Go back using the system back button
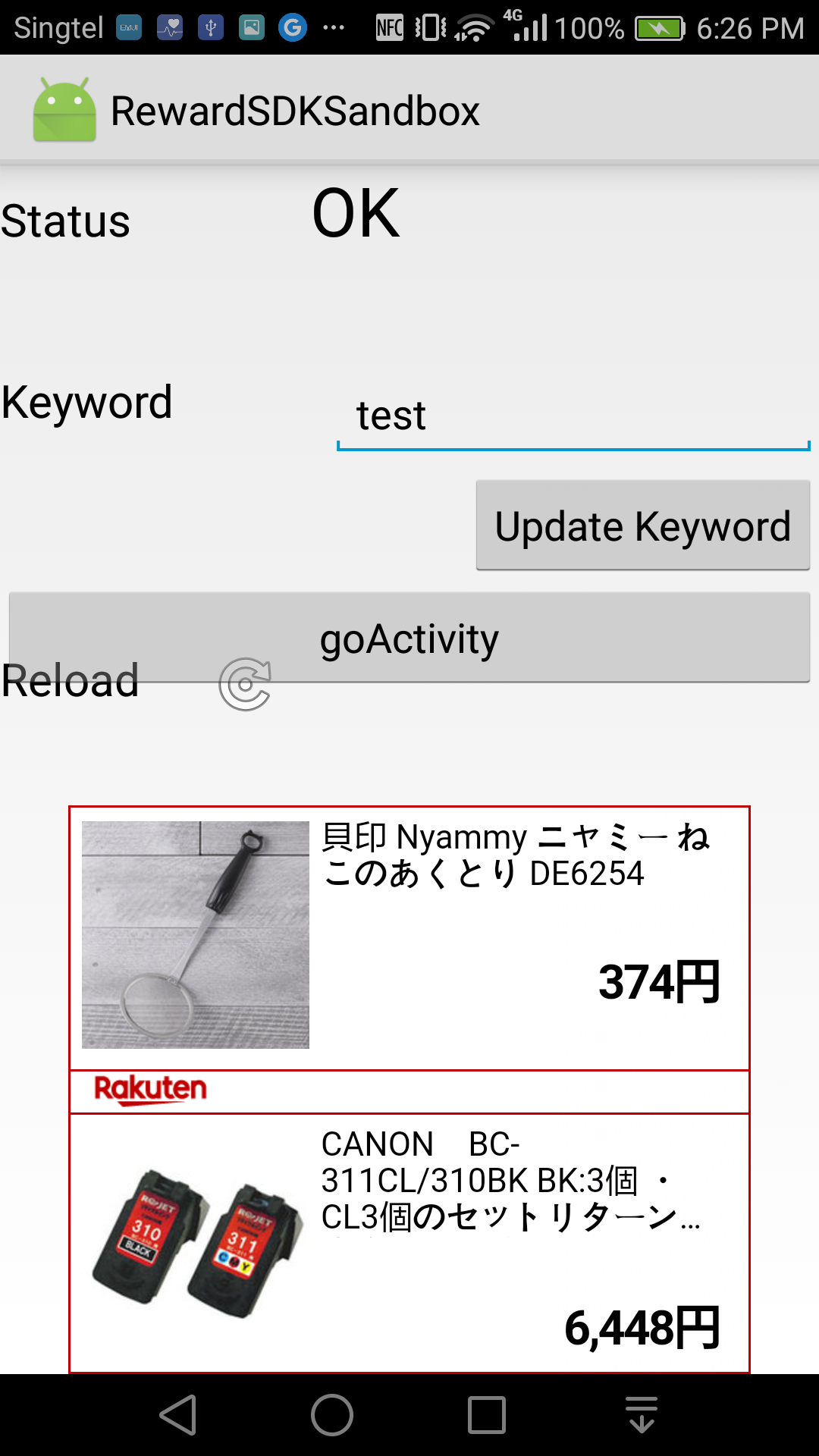 pyautogui.click(x=179, y=1415)
